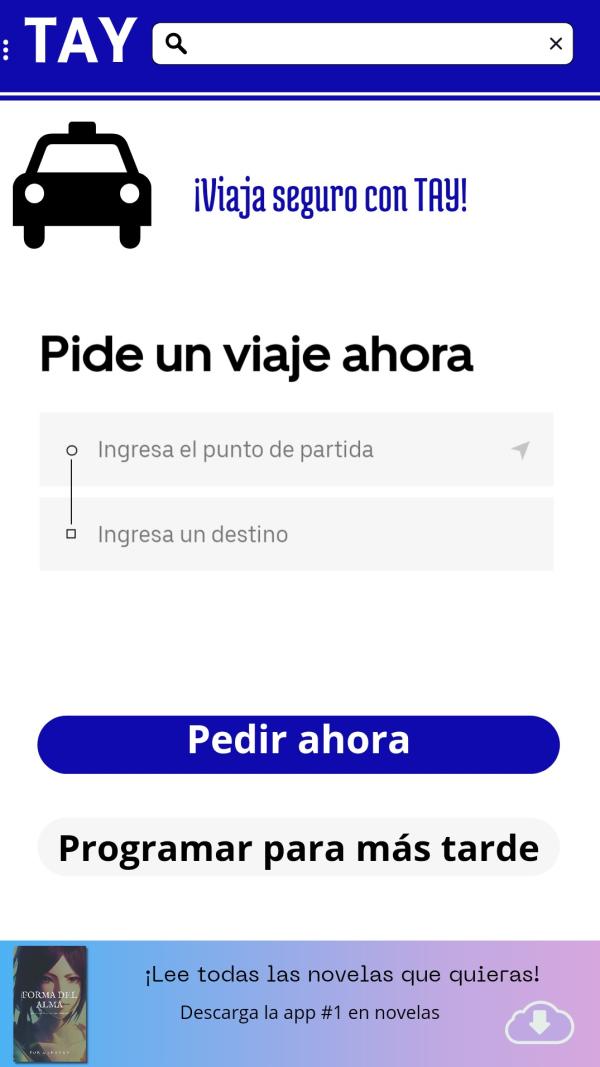Open the Forma del Alma book cover
Image resolution: width=600 pixels, height=1067 pixels.
tap(50, 1004)
